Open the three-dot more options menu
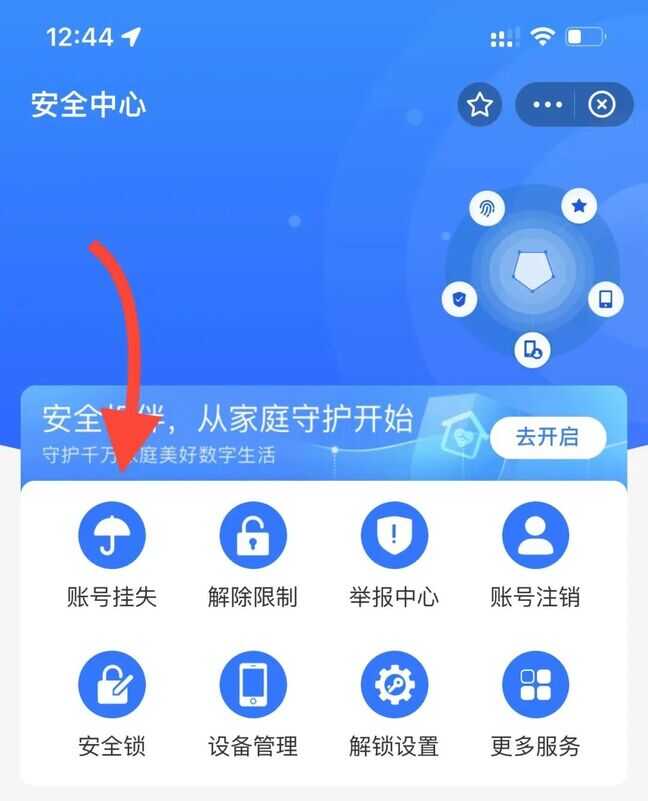 tap(548, 105)
